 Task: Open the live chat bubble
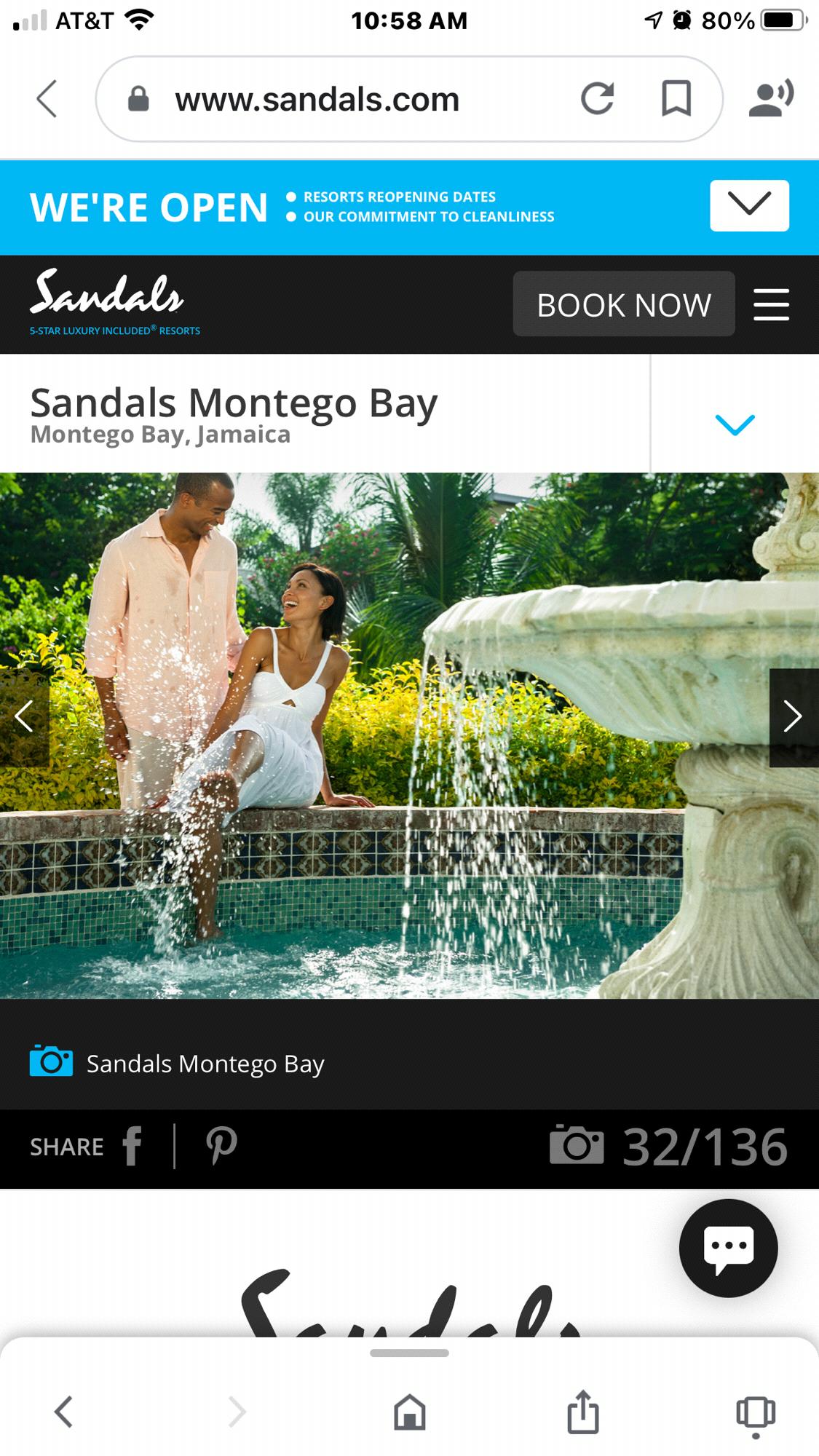click(x=728, y=1248)
